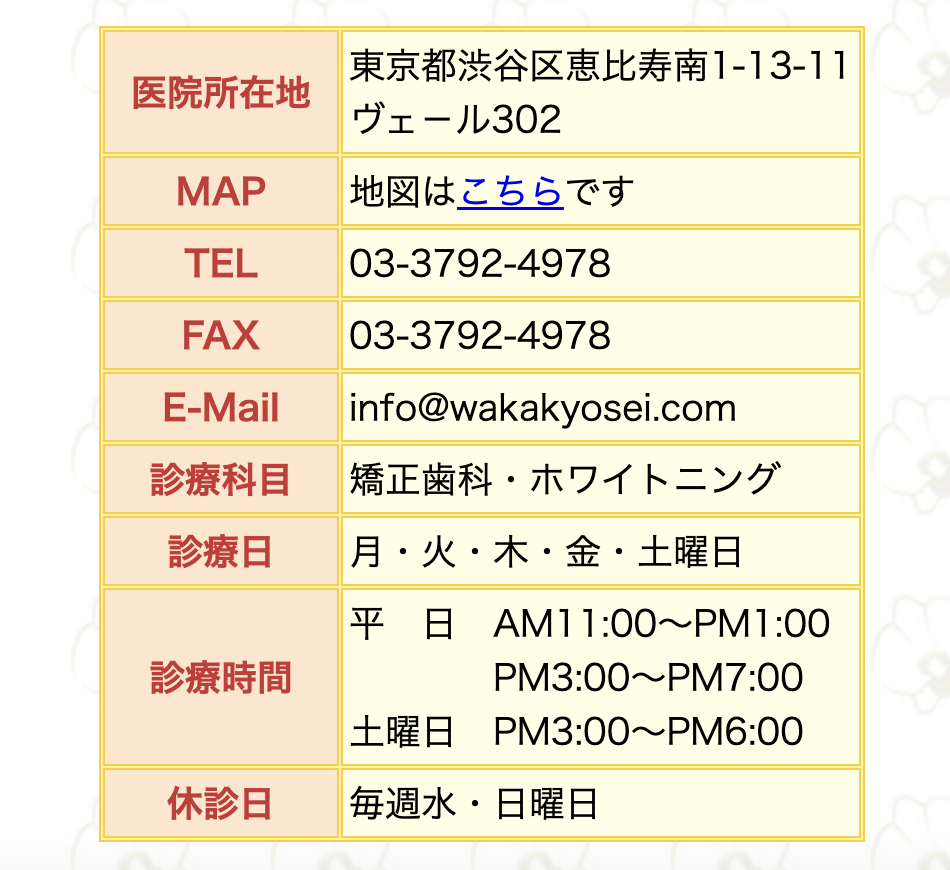Open the こちら map link
Image resolution: width=950 pixels, height=870 pixels.
pos(510,191)
